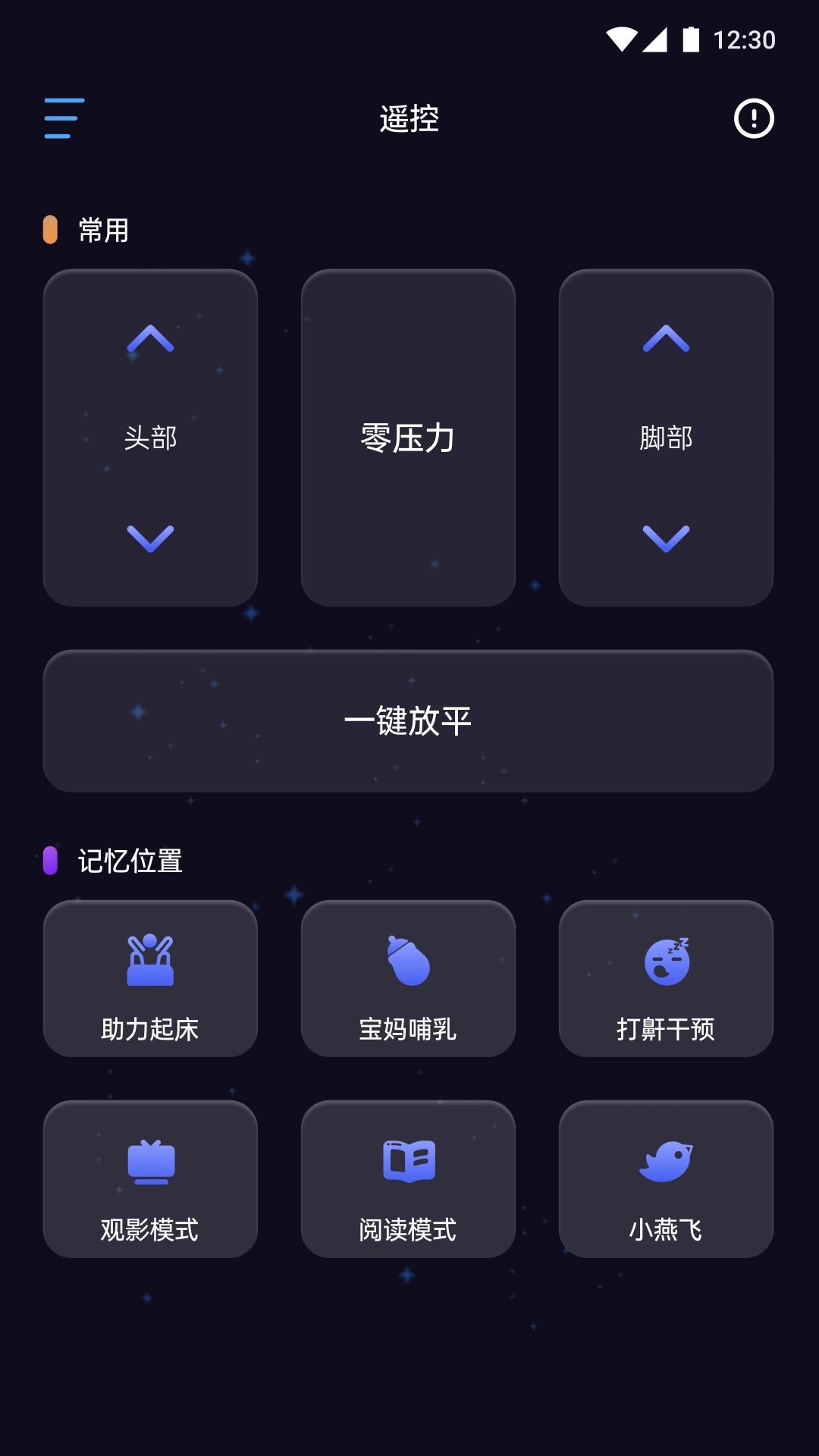Tap the 记忆位置 section label
The height and width of the screenshot is (1456, 819).
[130, 861]
